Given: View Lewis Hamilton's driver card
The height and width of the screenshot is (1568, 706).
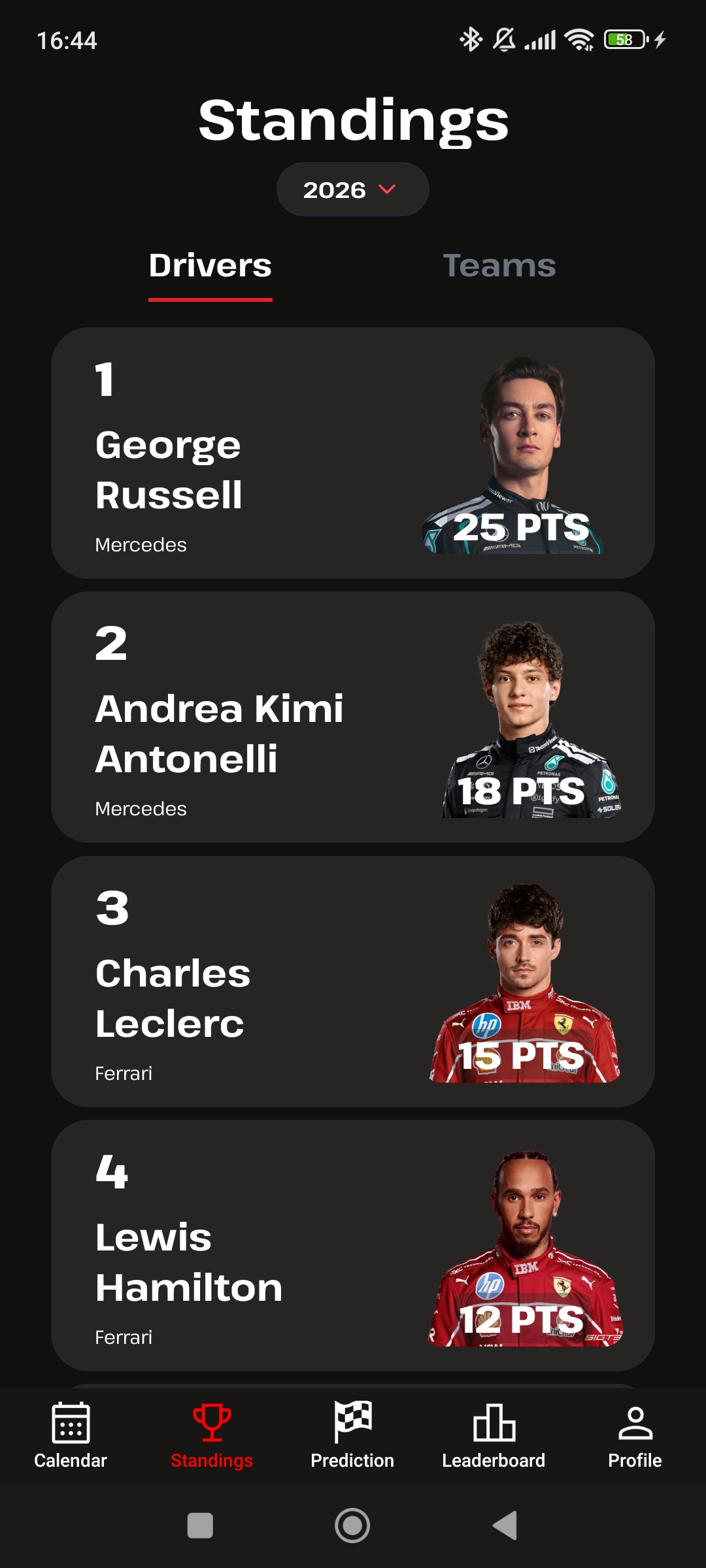Looking at the screenshot, I should click(352, 1245).
